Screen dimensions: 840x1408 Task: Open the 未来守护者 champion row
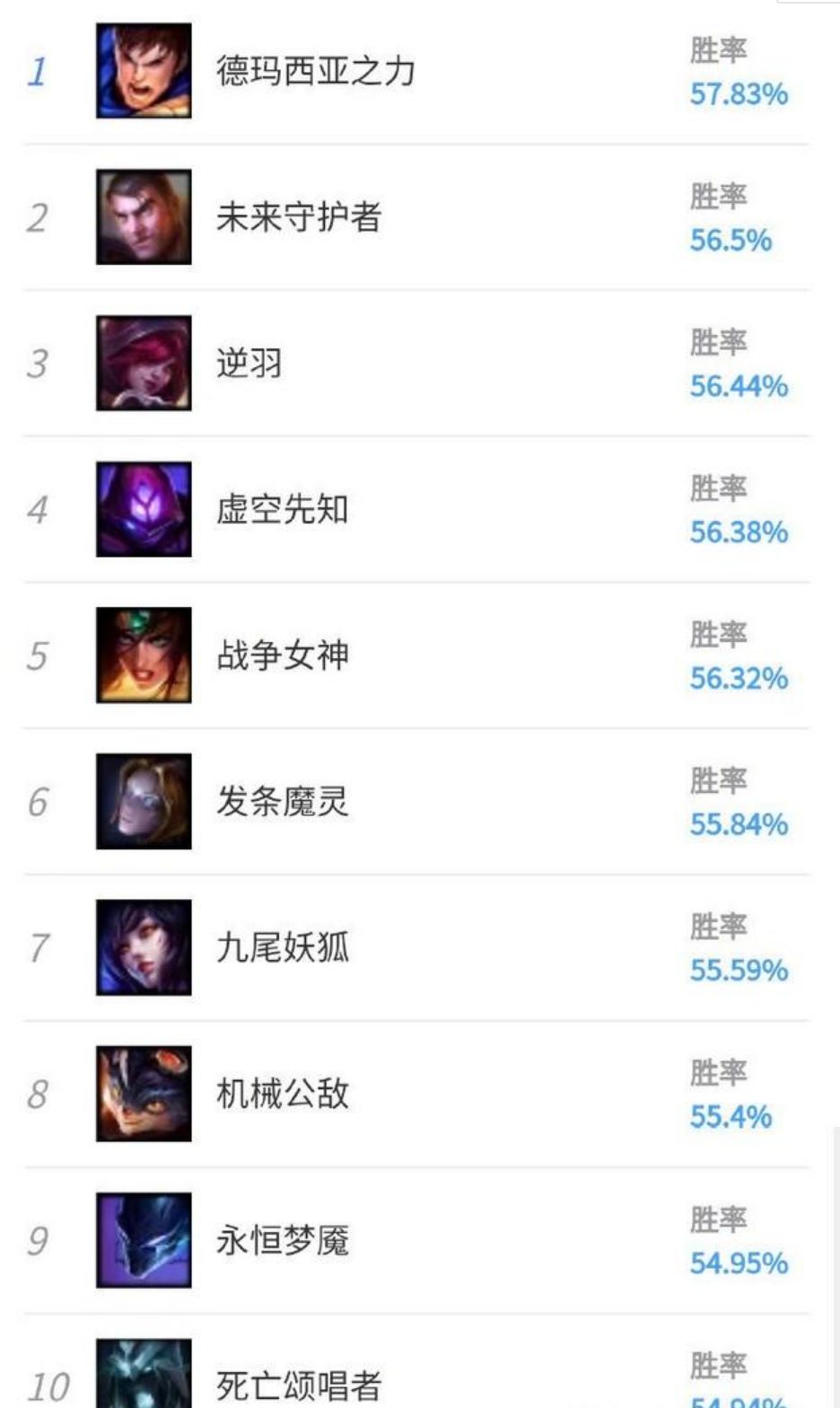click(299, 217)
